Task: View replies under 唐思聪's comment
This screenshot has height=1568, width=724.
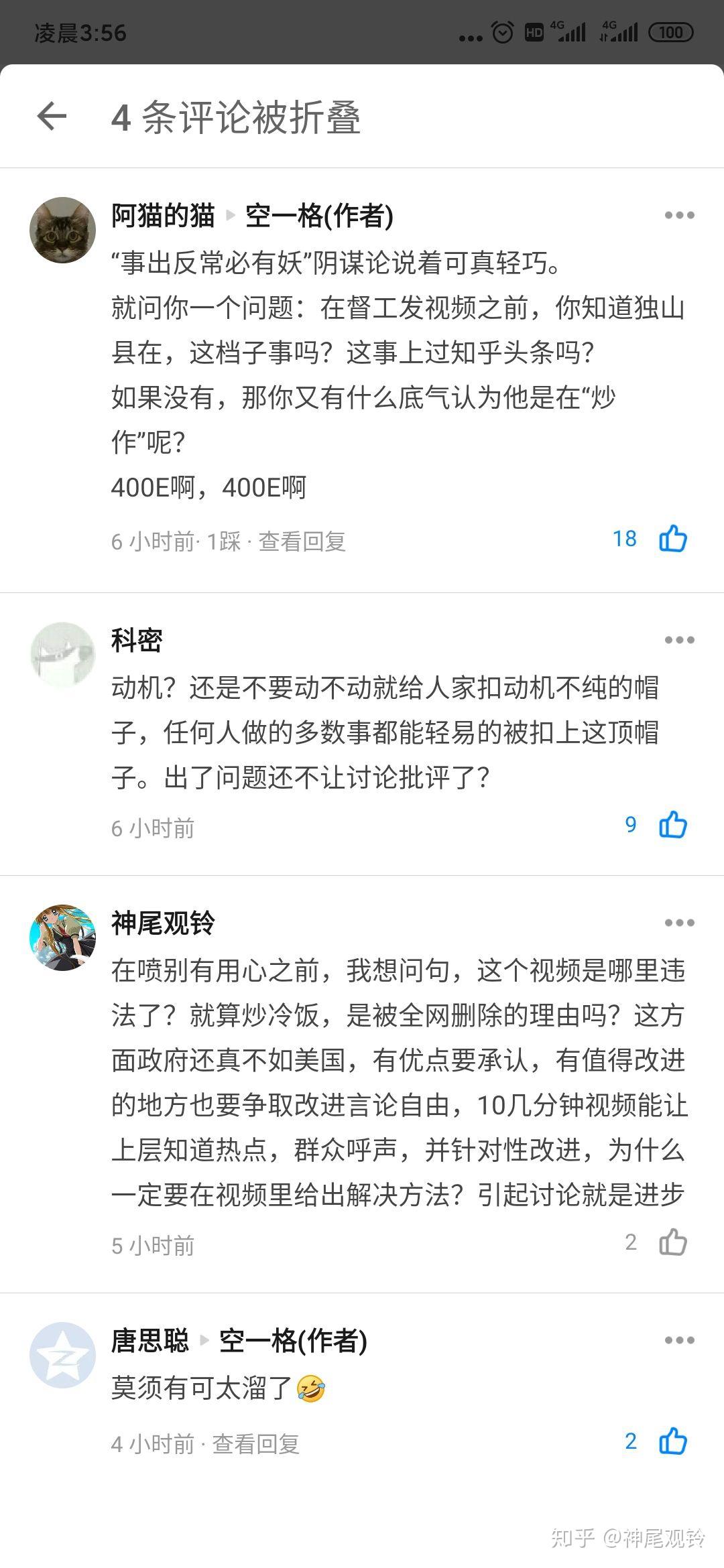Action: (255, 1444)
